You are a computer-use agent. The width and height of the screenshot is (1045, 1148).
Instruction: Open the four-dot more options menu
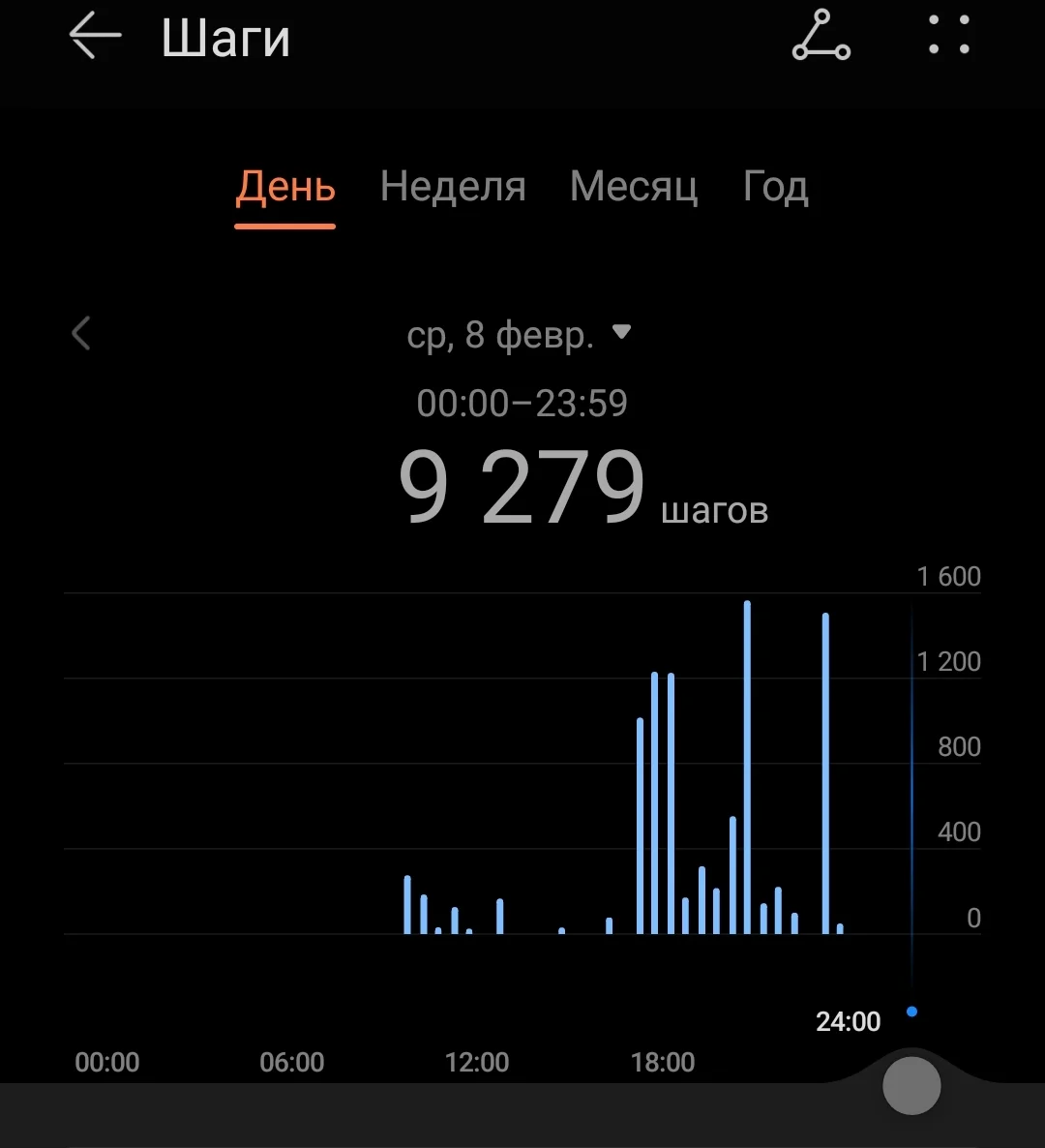coord(948,35)
